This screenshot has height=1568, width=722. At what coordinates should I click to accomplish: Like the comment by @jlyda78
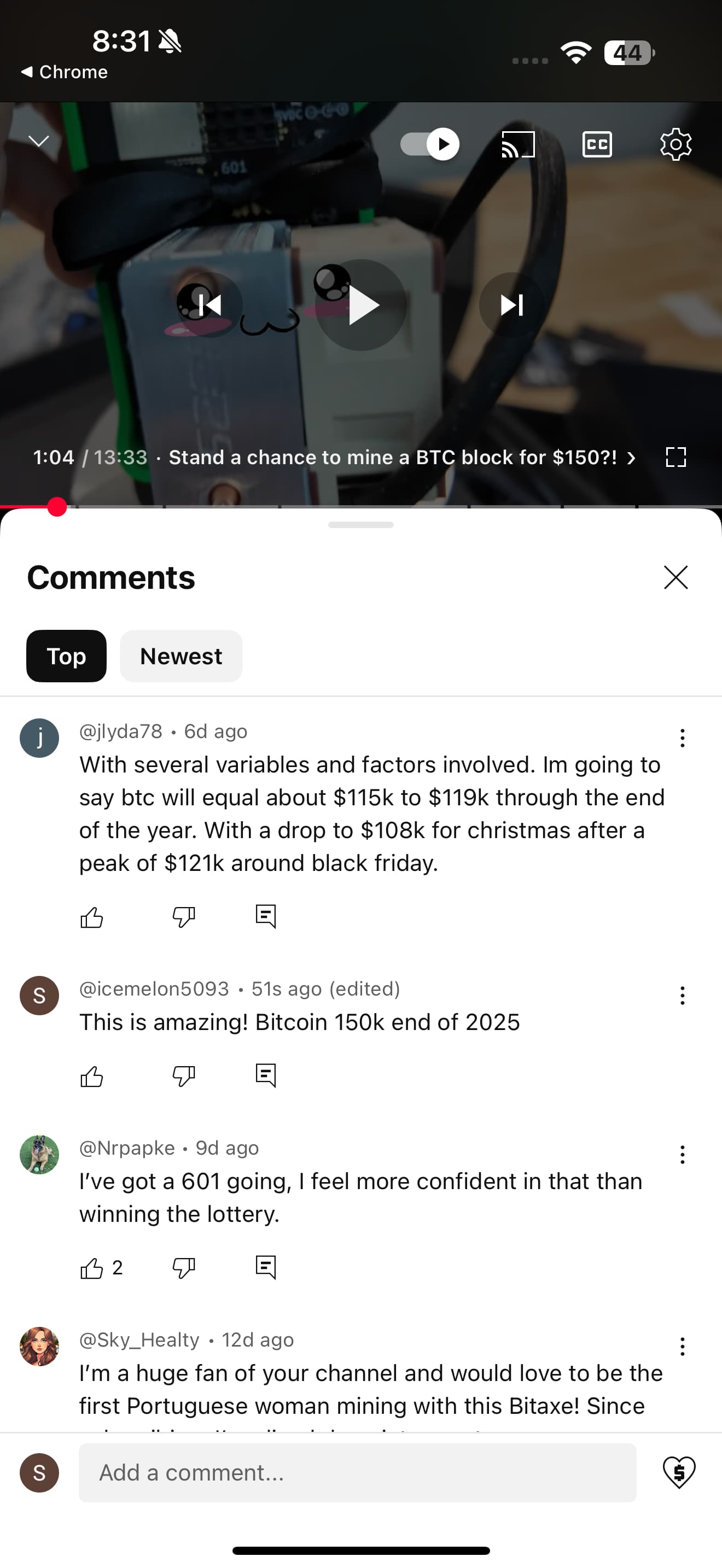[x=92, y=917]
